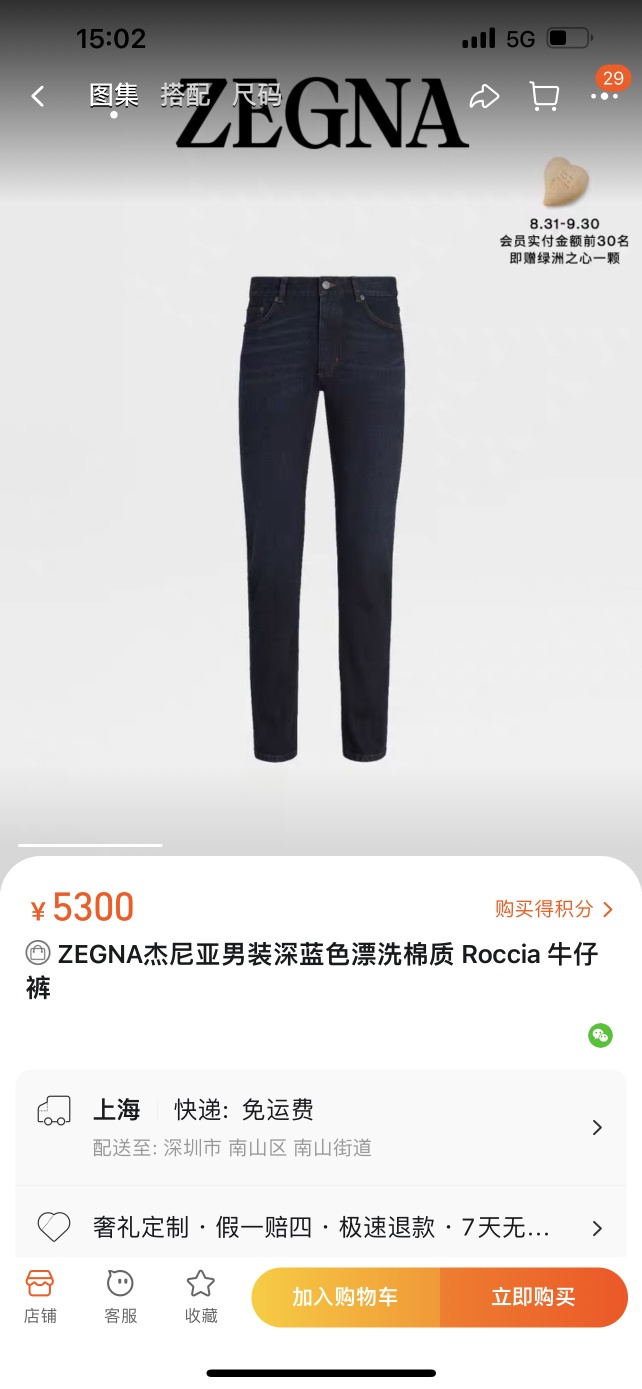Select the 图集 tab
Screen dimensions: 642x1389
click(113, 96)
